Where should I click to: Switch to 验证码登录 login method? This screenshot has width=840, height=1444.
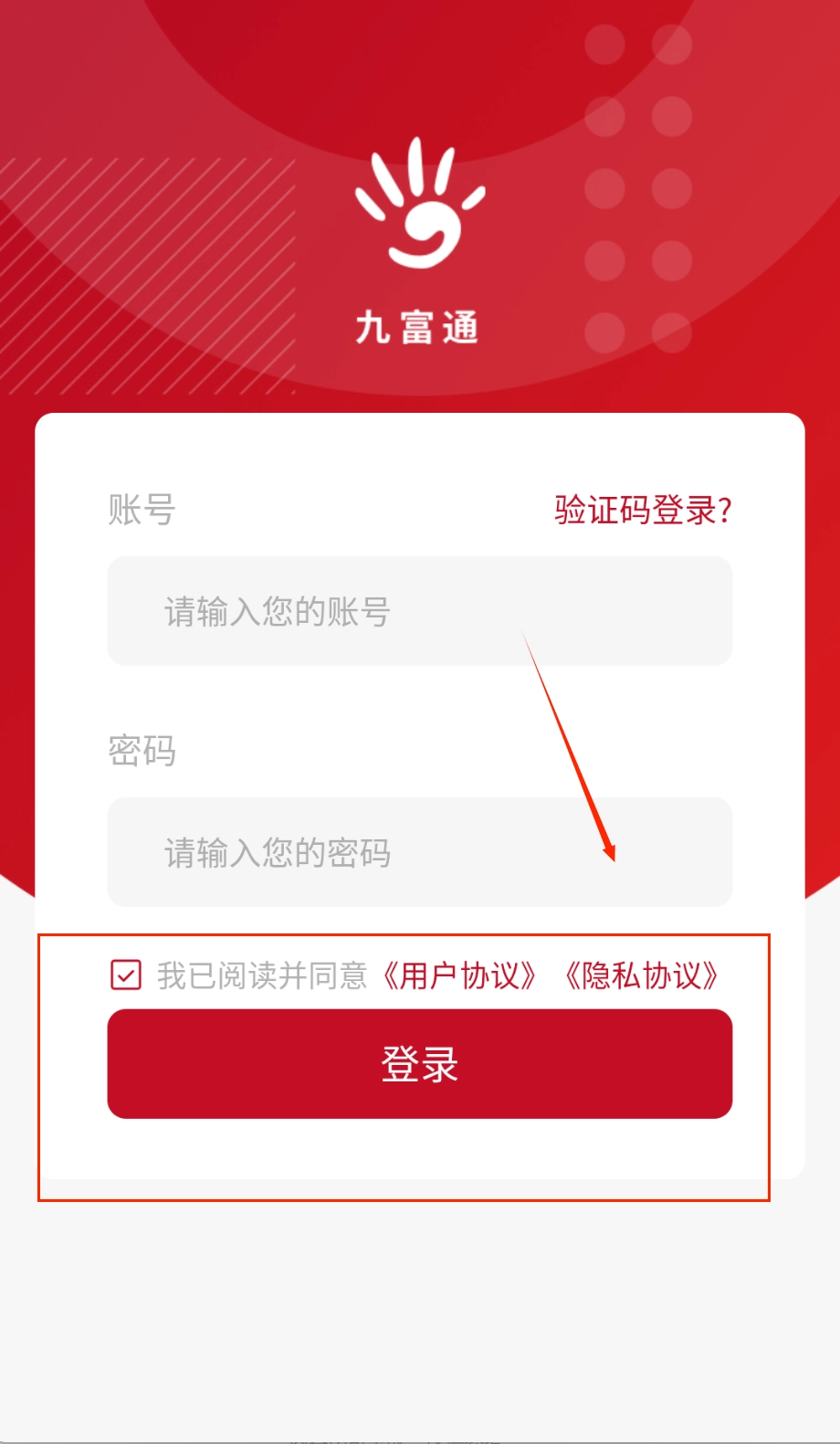[x=643, y=510]
